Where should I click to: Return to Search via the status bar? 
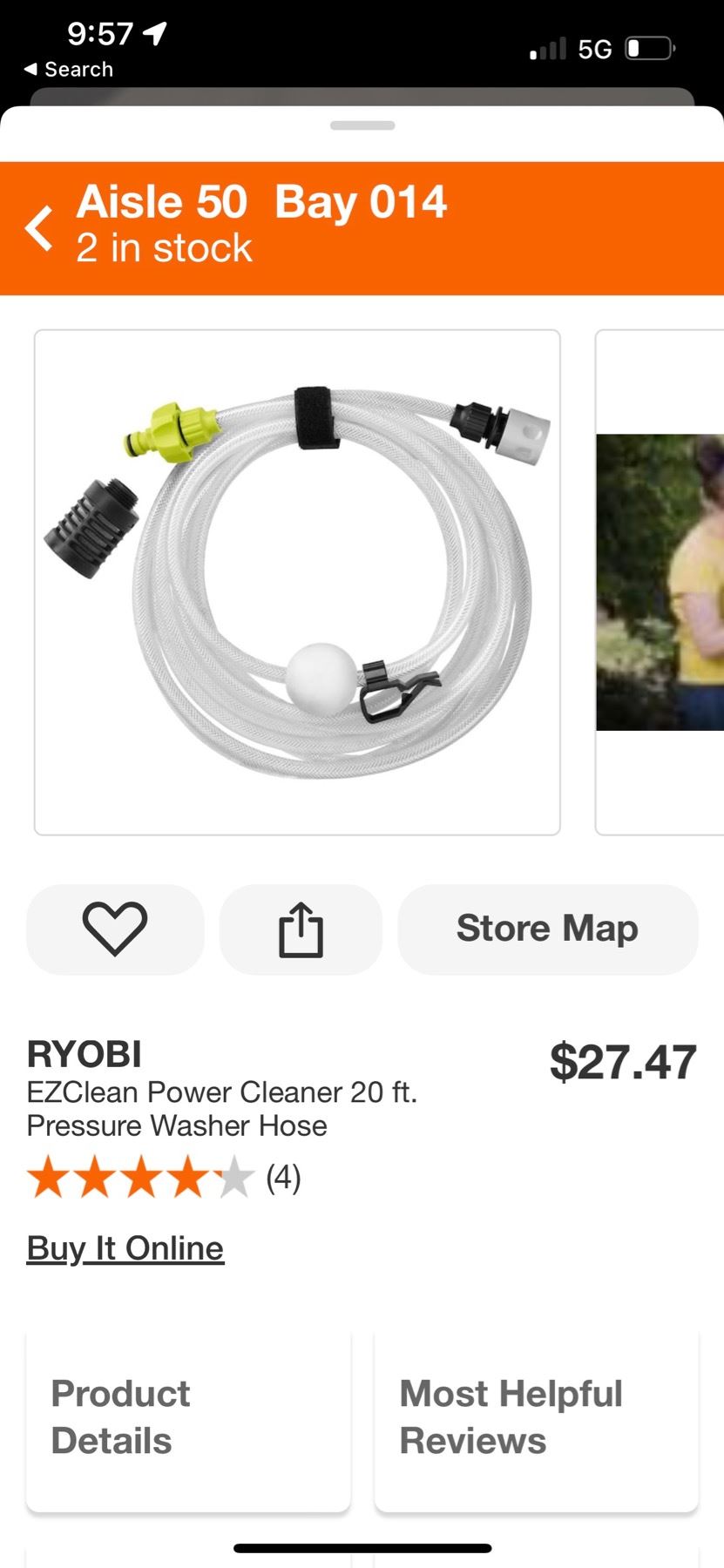pyautogui.click(x=68, y=70)
